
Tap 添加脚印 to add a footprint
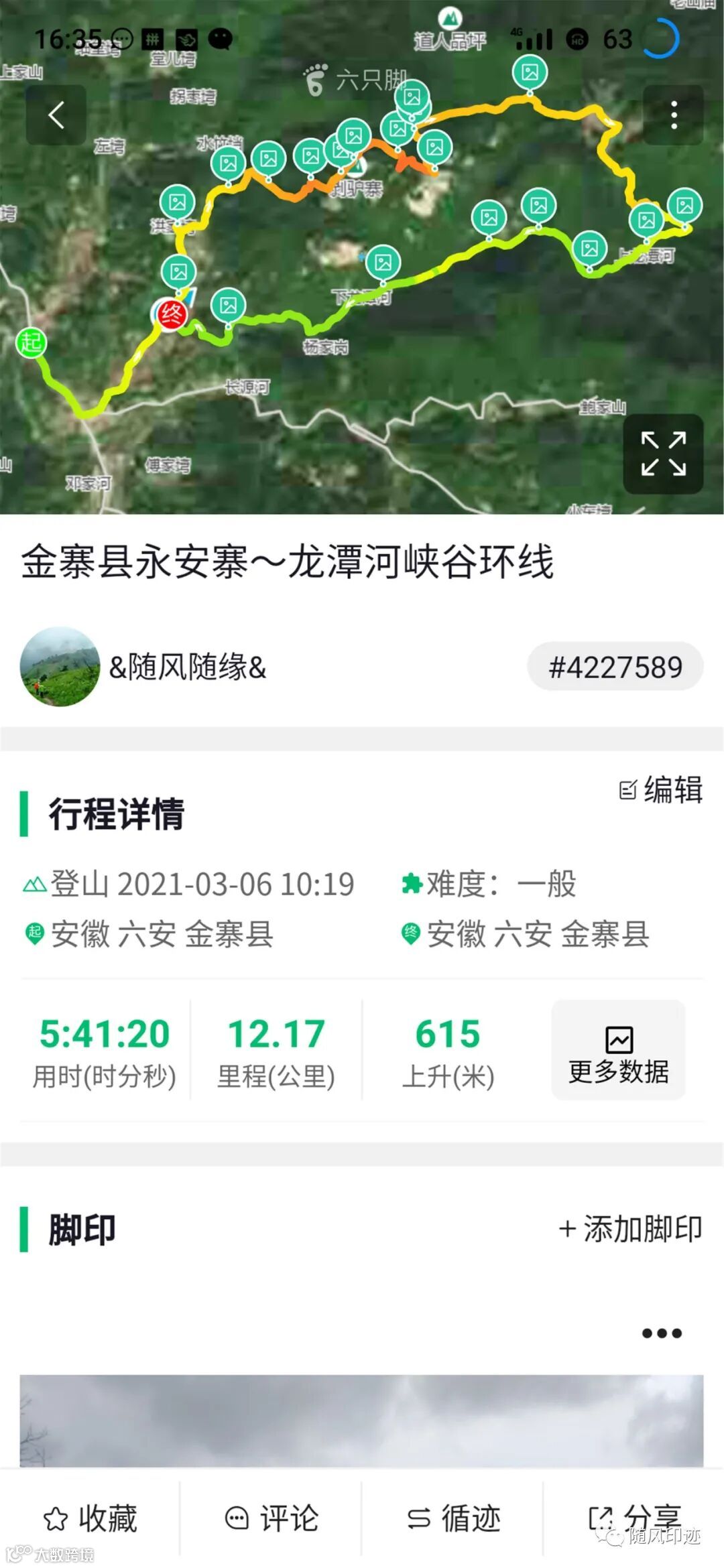630,1228
